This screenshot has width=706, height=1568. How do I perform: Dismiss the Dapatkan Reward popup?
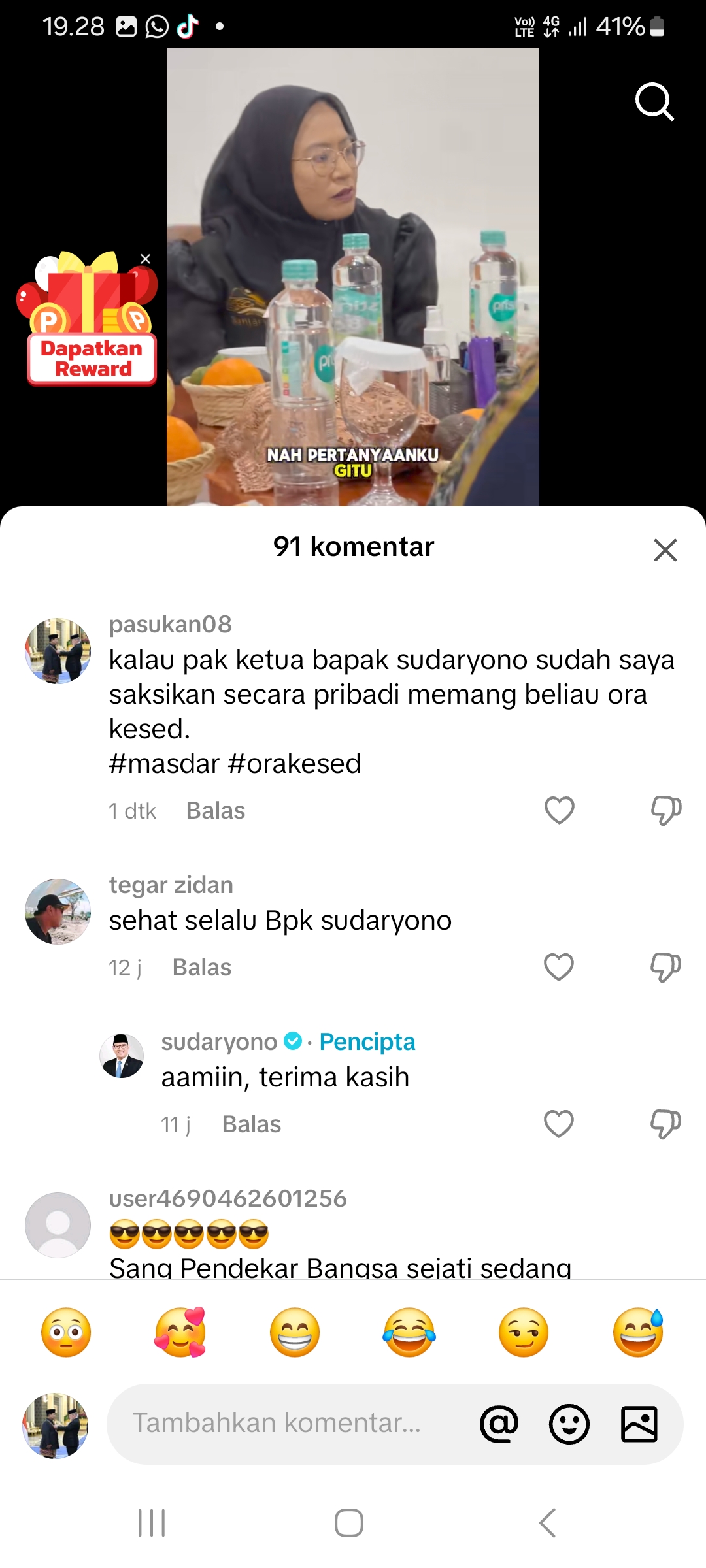(x=145, y=259)
